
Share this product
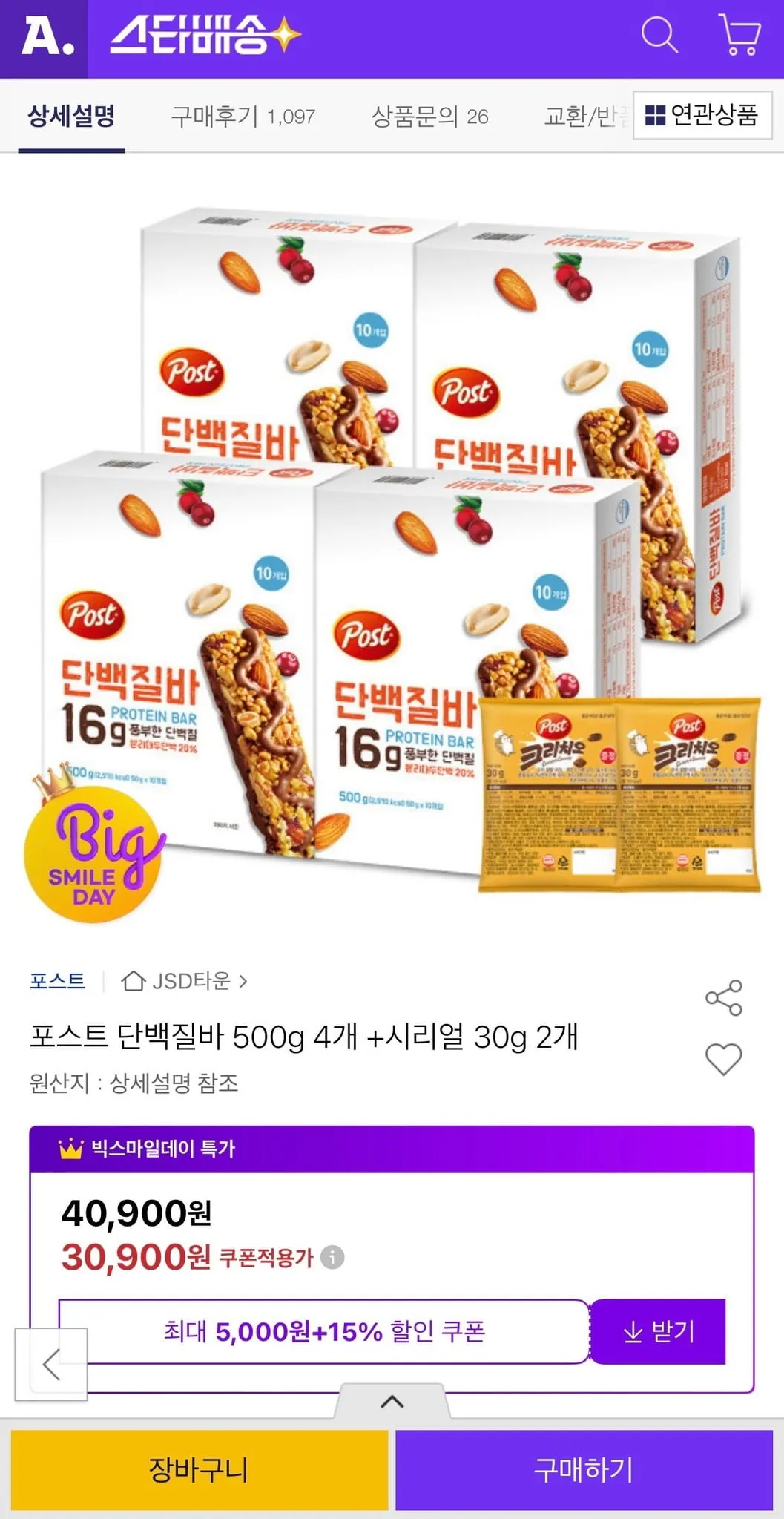click(x=724, y=997)
